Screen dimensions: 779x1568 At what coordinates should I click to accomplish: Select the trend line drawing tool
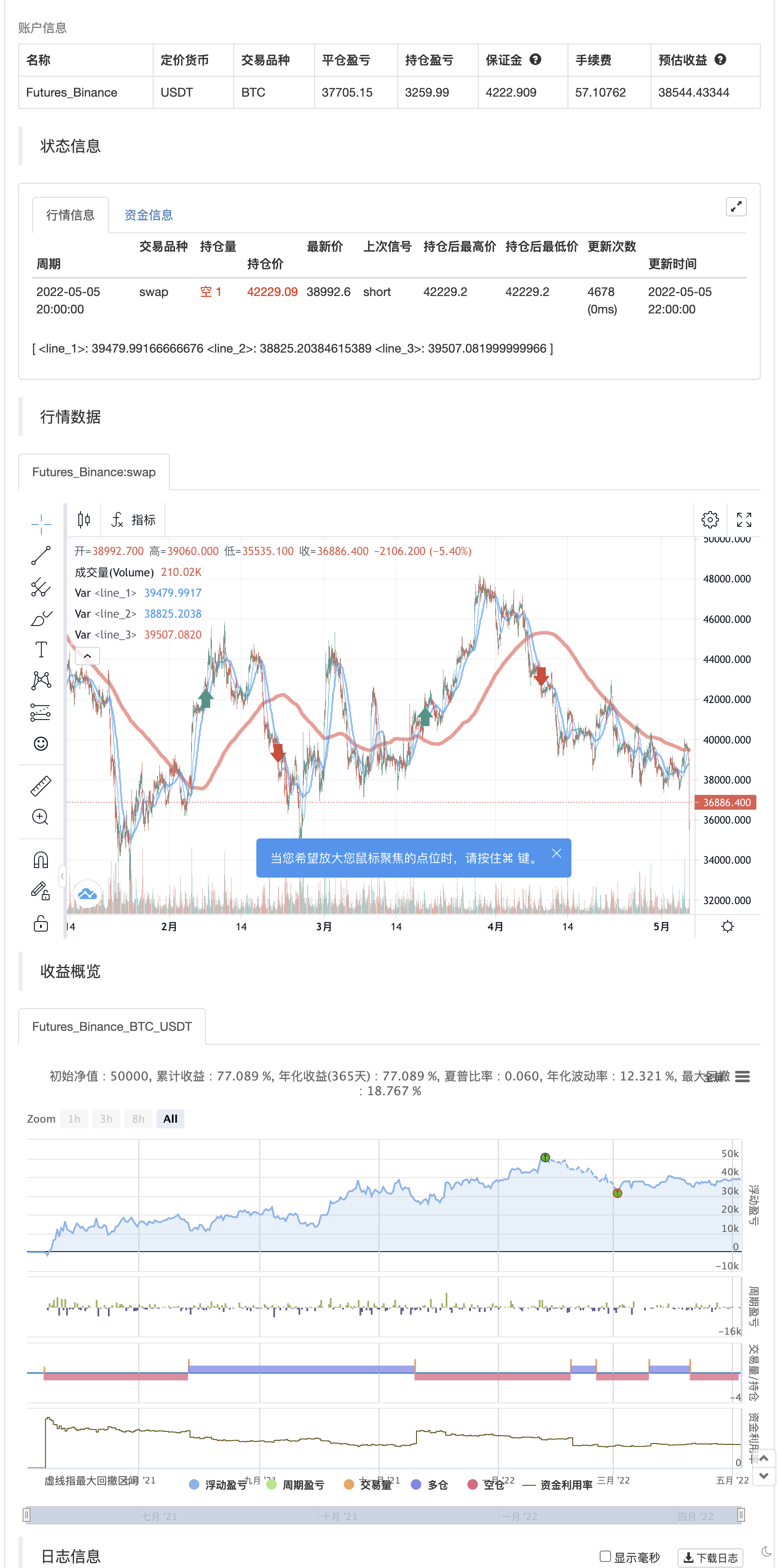coord(41,555)
